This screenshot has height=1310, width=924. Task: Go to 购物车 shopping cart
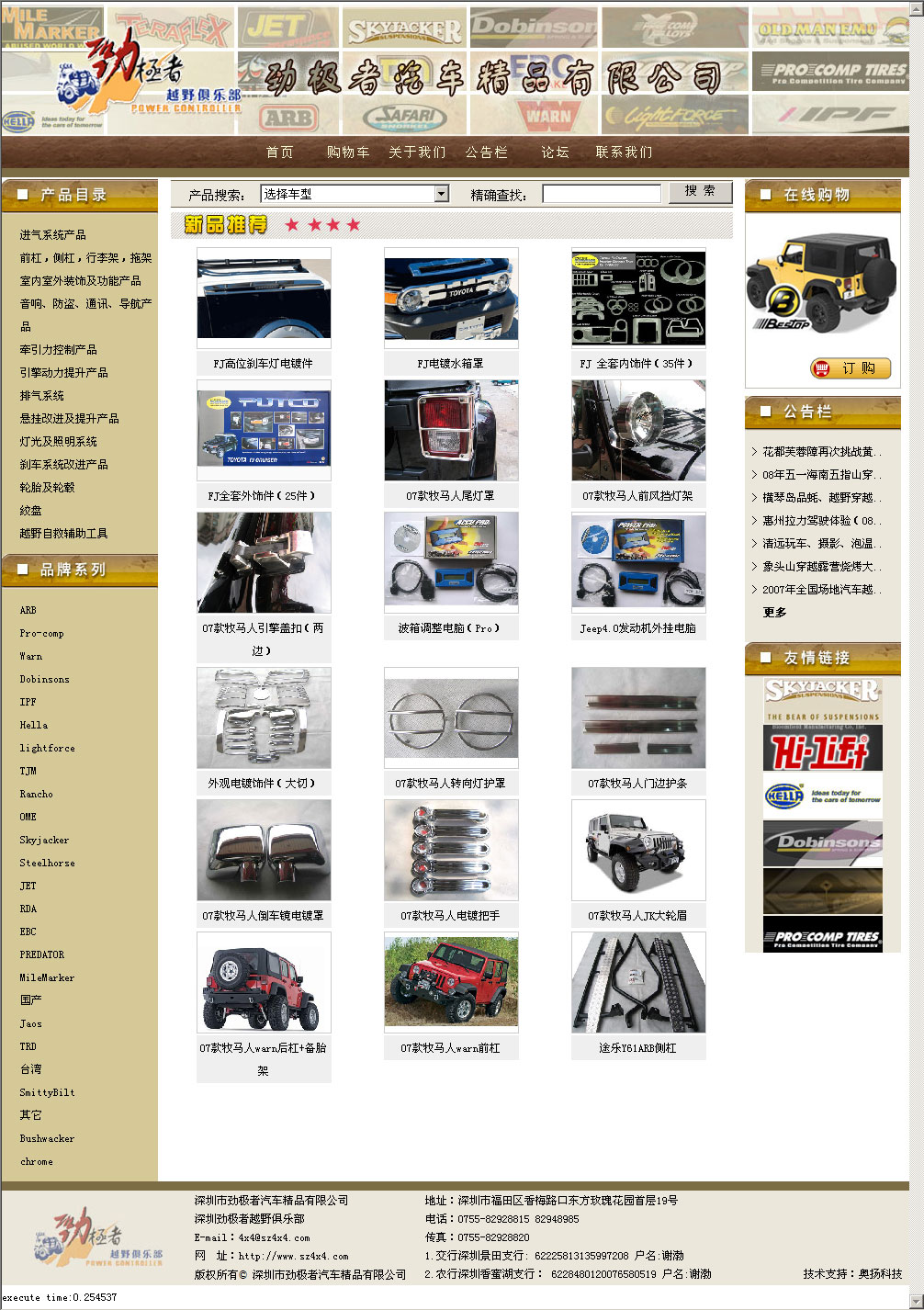348,152
